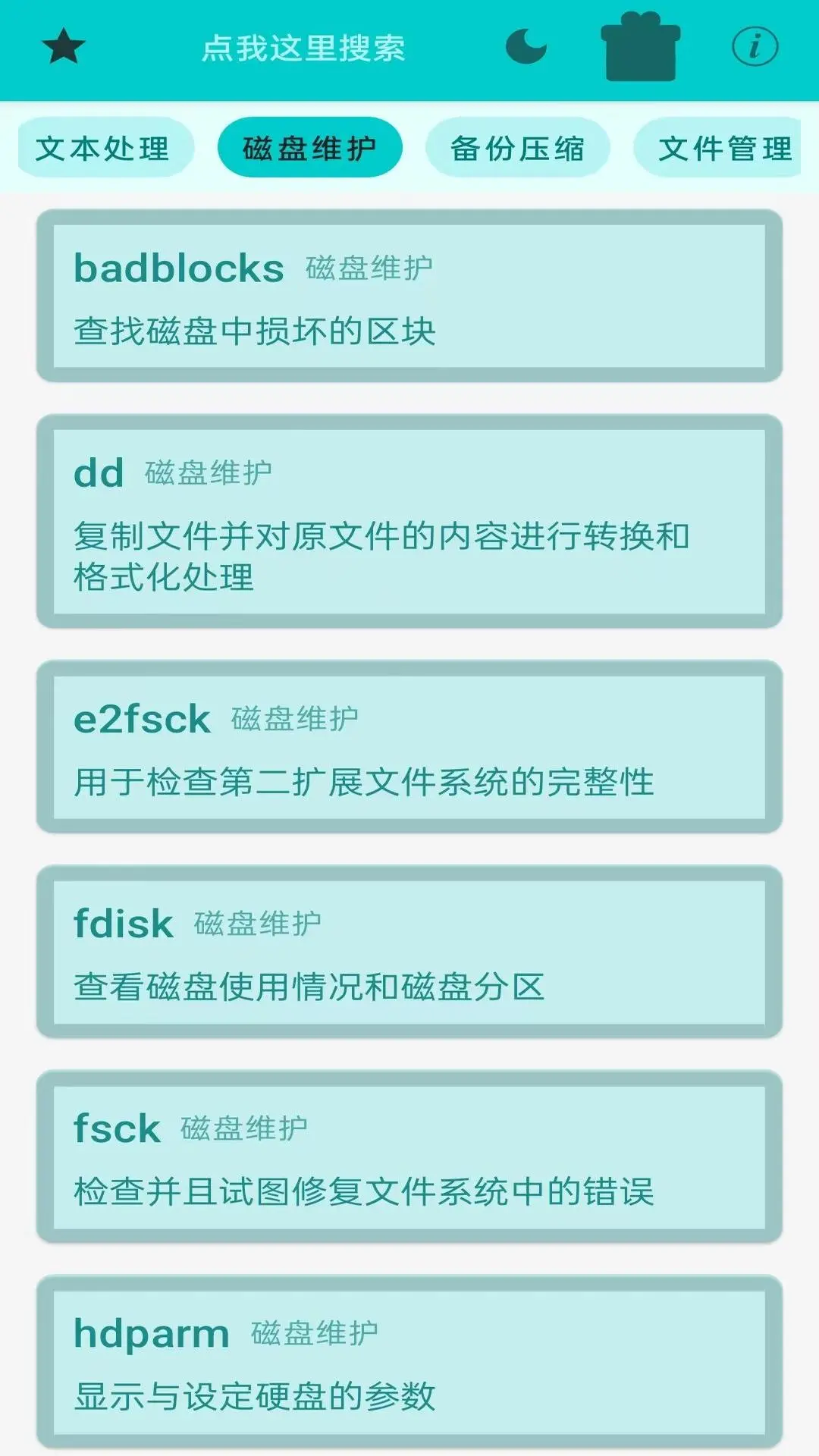Viewport: 819px width, 1456px height.
Task: Open the fdisk command card
Action: tap(409, 951)
